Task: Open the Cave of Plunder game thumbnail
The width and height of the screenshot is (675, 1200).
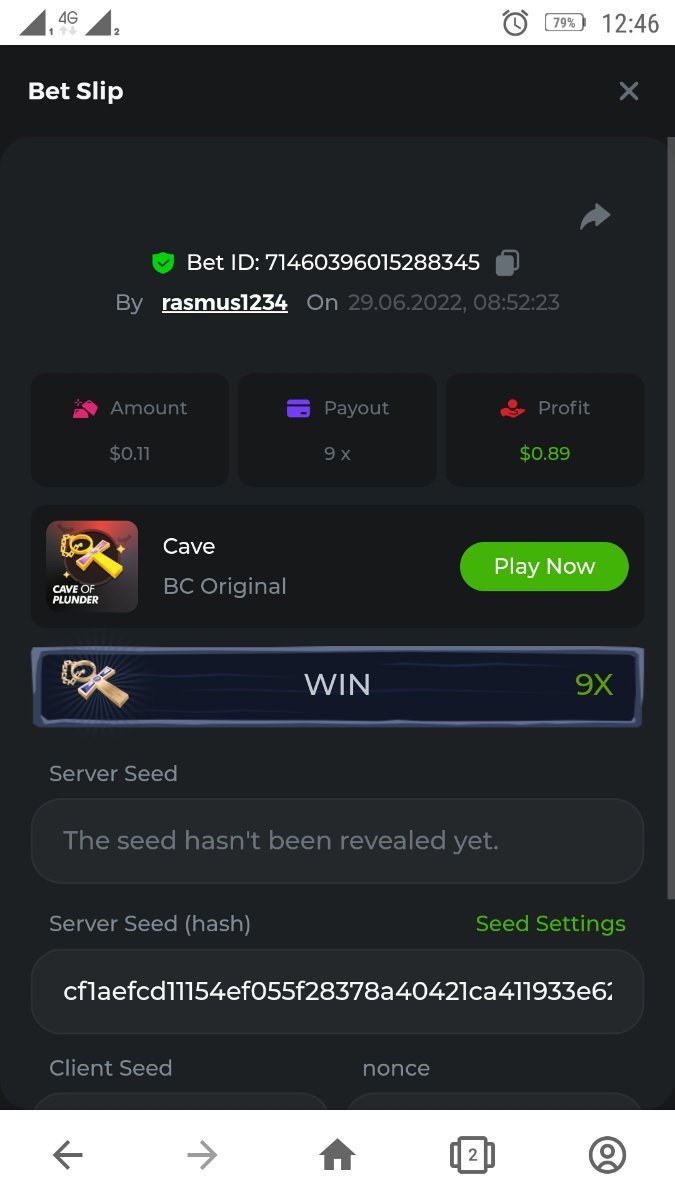Action: (92, 566)
